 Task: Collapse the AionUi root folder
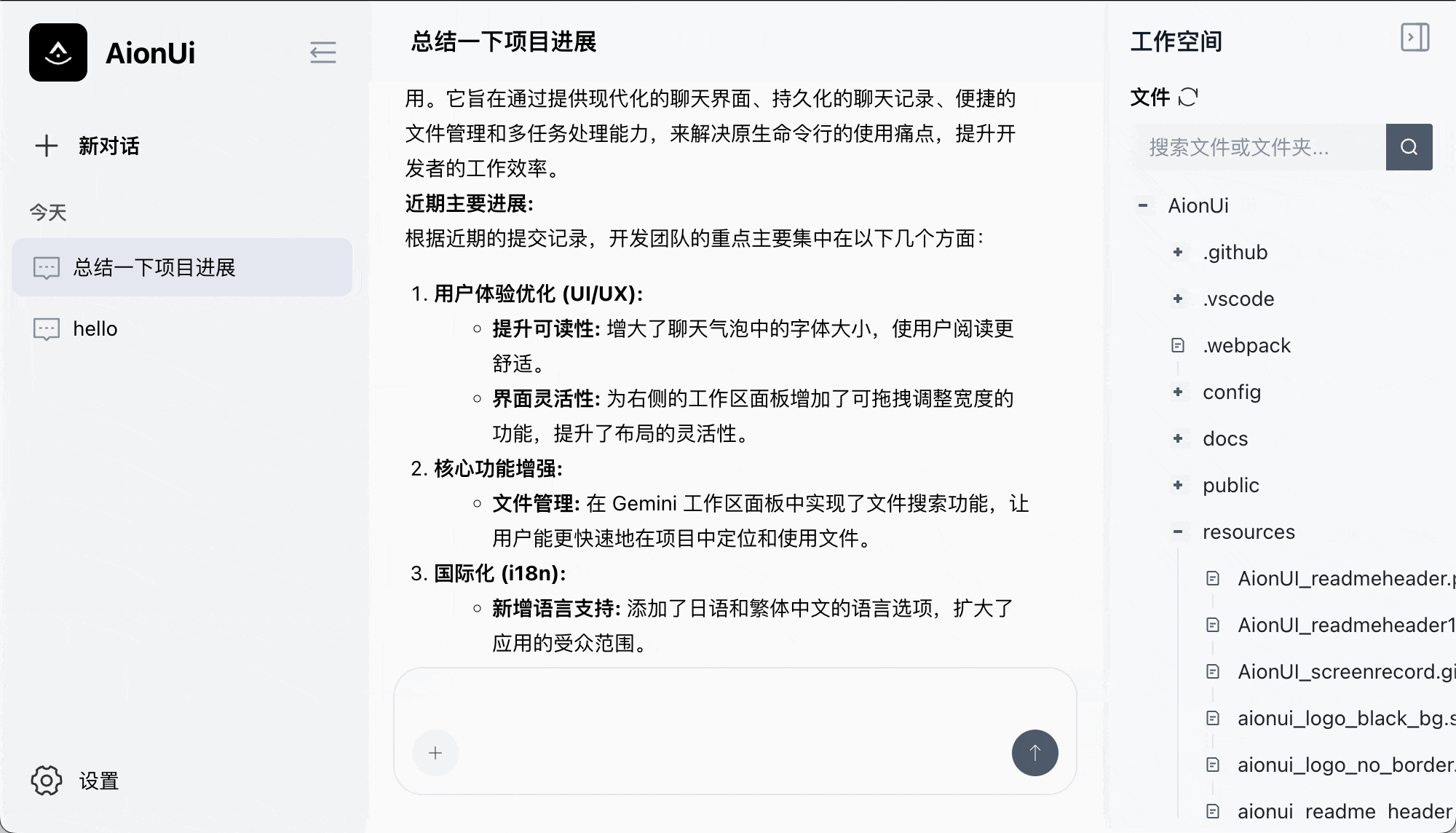[x=1143, y=206]
